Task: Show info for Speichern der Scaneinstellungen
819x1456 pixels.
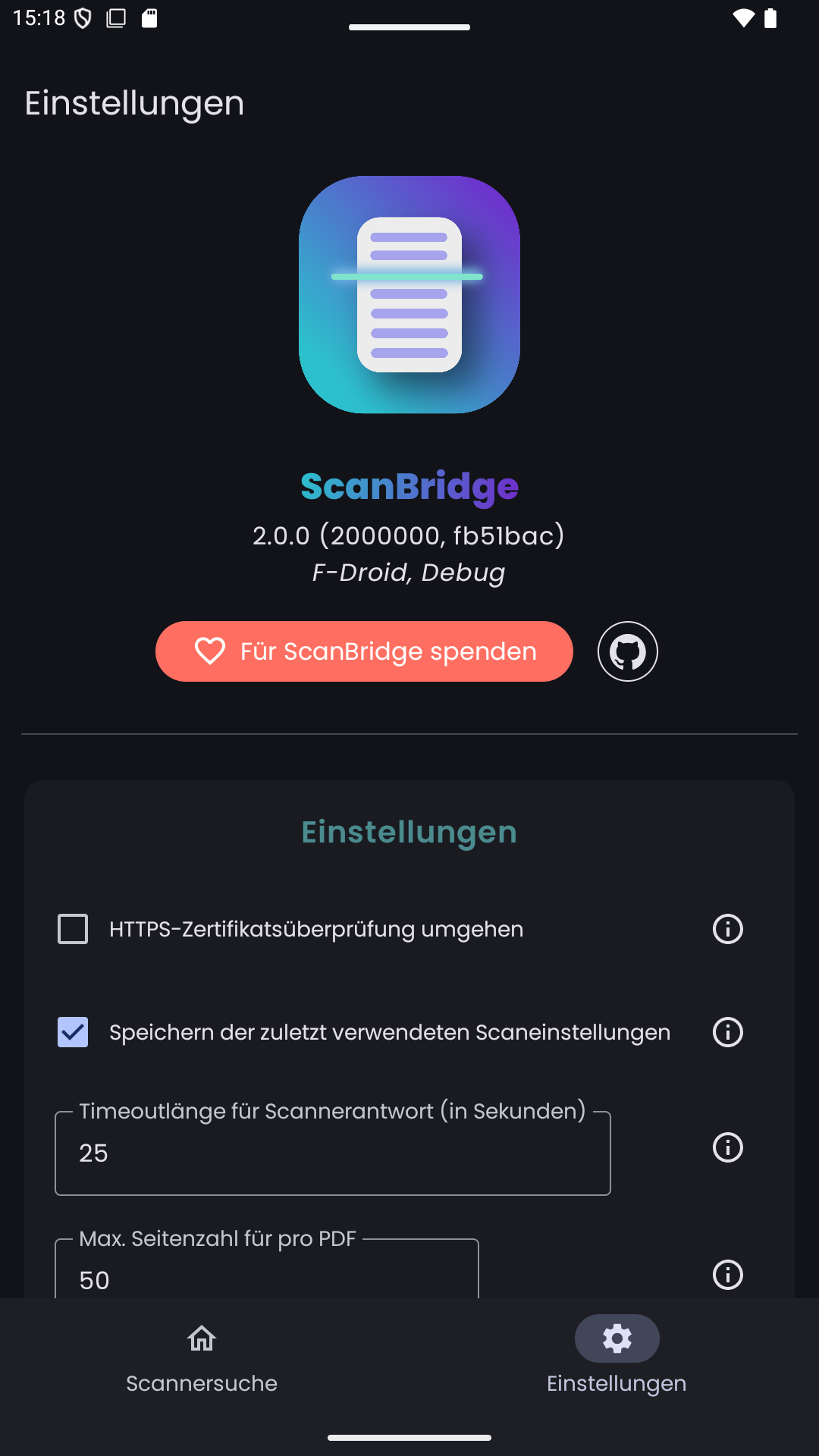Action: pos(727,1032)
